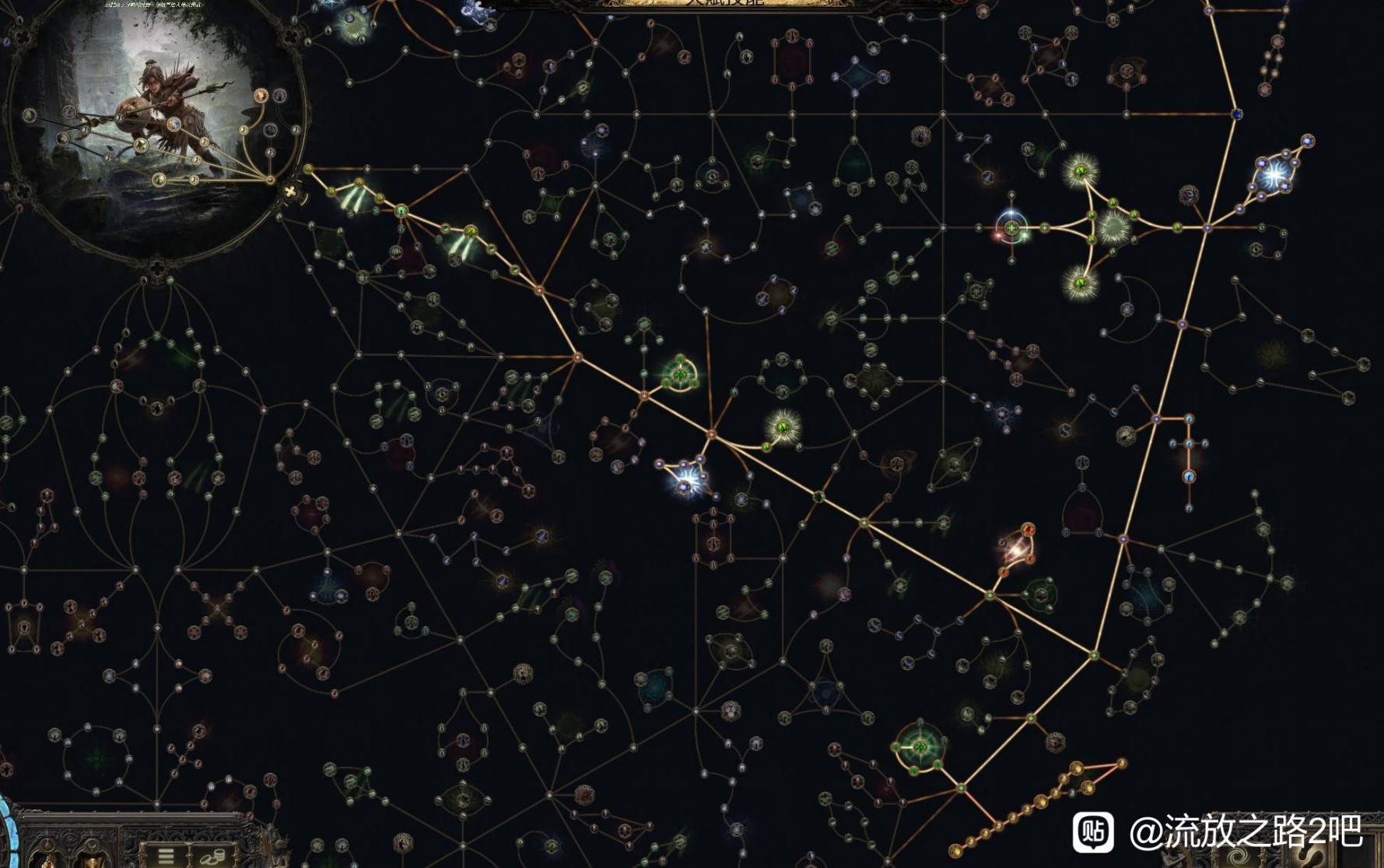Tap the clover button on ascendancy frame
This screenshot has width=1384, height=868.
(291, 191)
